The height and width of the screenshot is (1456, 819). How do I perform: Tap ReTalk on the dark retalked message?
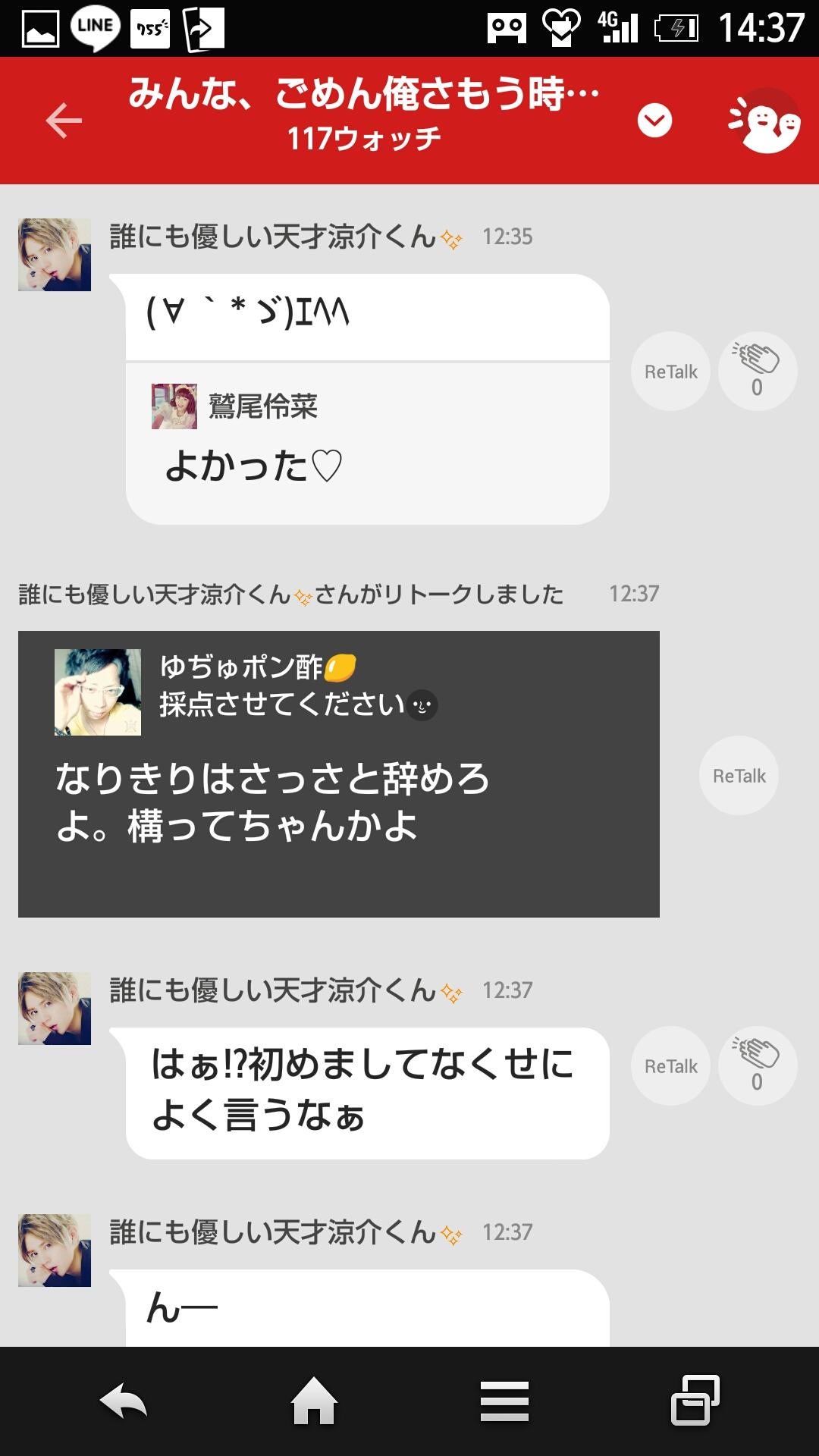click(738, 775)
